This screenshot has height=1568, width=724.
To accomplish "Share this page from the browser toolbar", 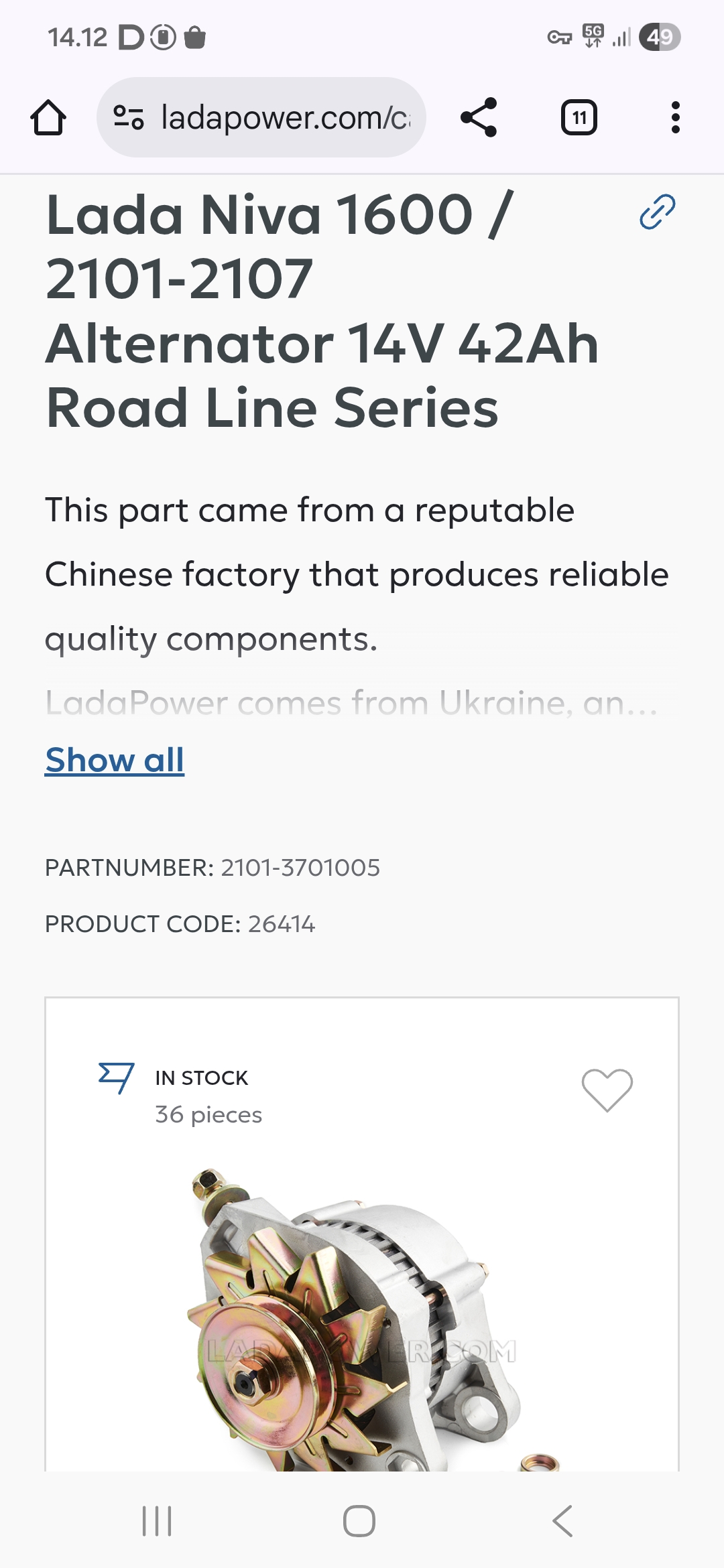I will (479, 118).
